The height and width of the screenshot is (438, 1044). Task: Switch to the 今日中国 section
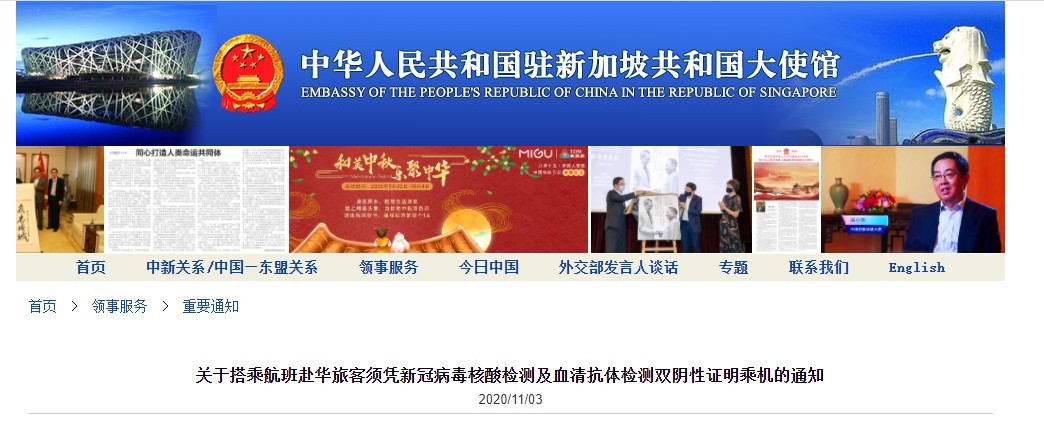(489, 267)
